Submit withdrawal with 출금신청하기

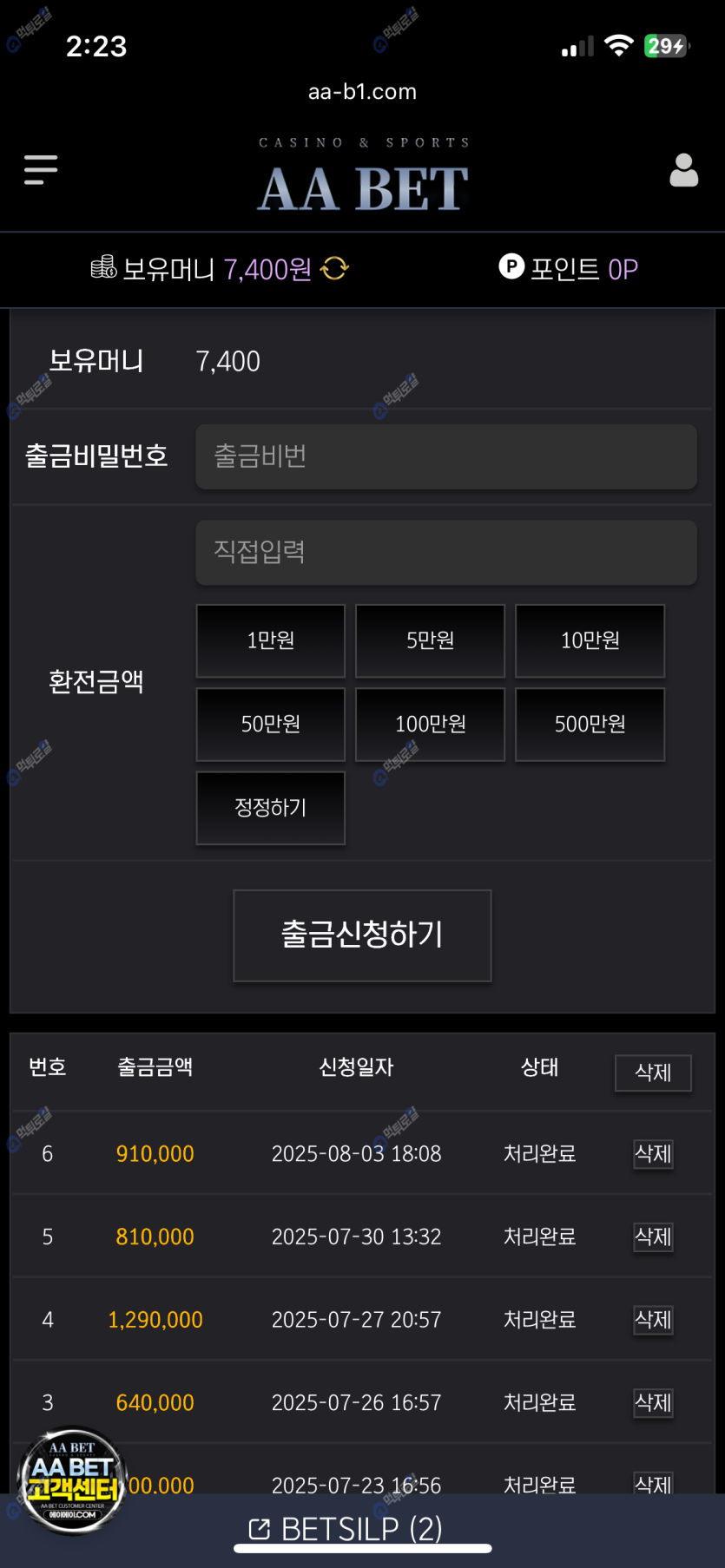pyautogui.click(x=362, y=935)
